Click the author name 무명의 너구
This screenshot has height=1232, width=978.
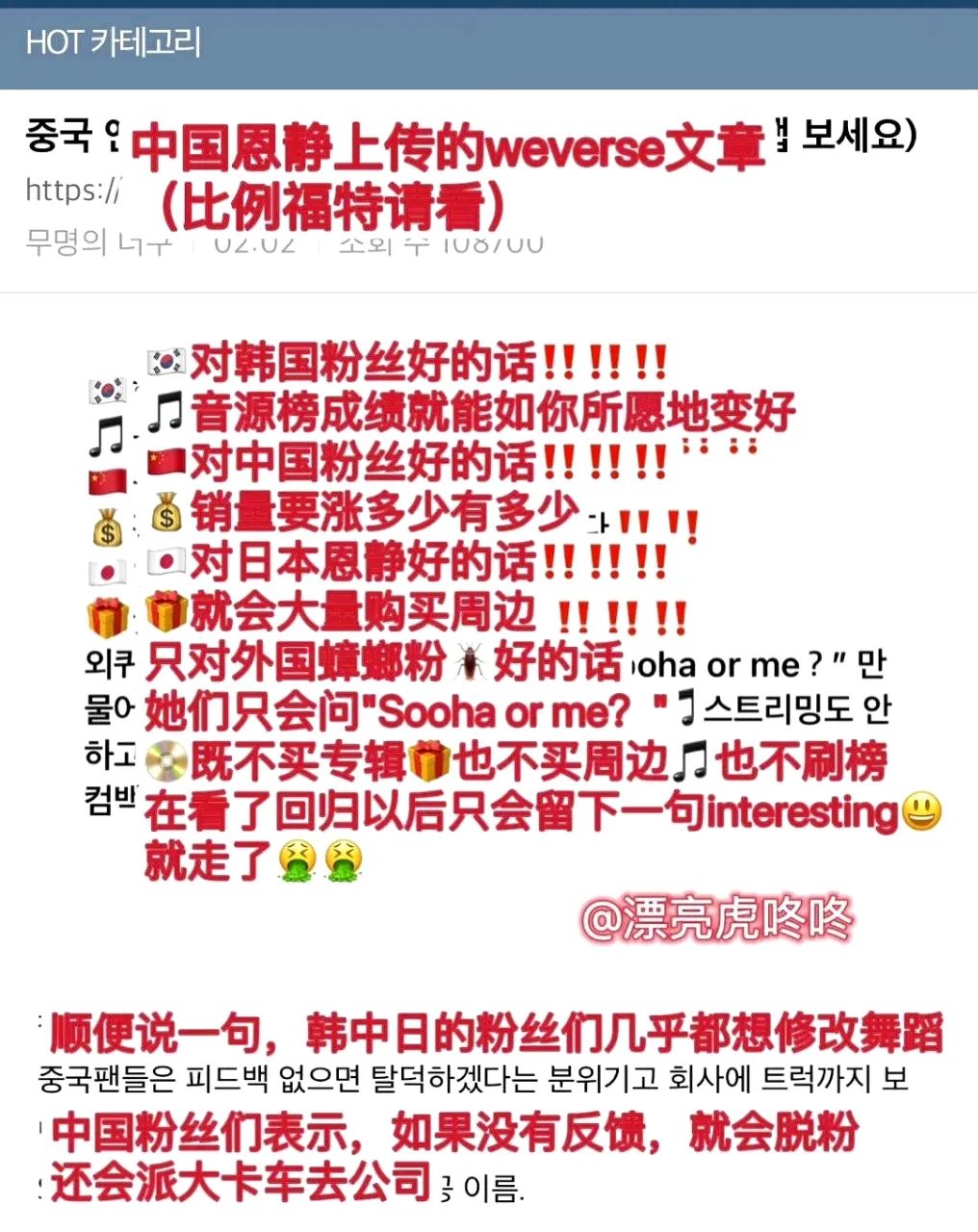click(96, 244)
